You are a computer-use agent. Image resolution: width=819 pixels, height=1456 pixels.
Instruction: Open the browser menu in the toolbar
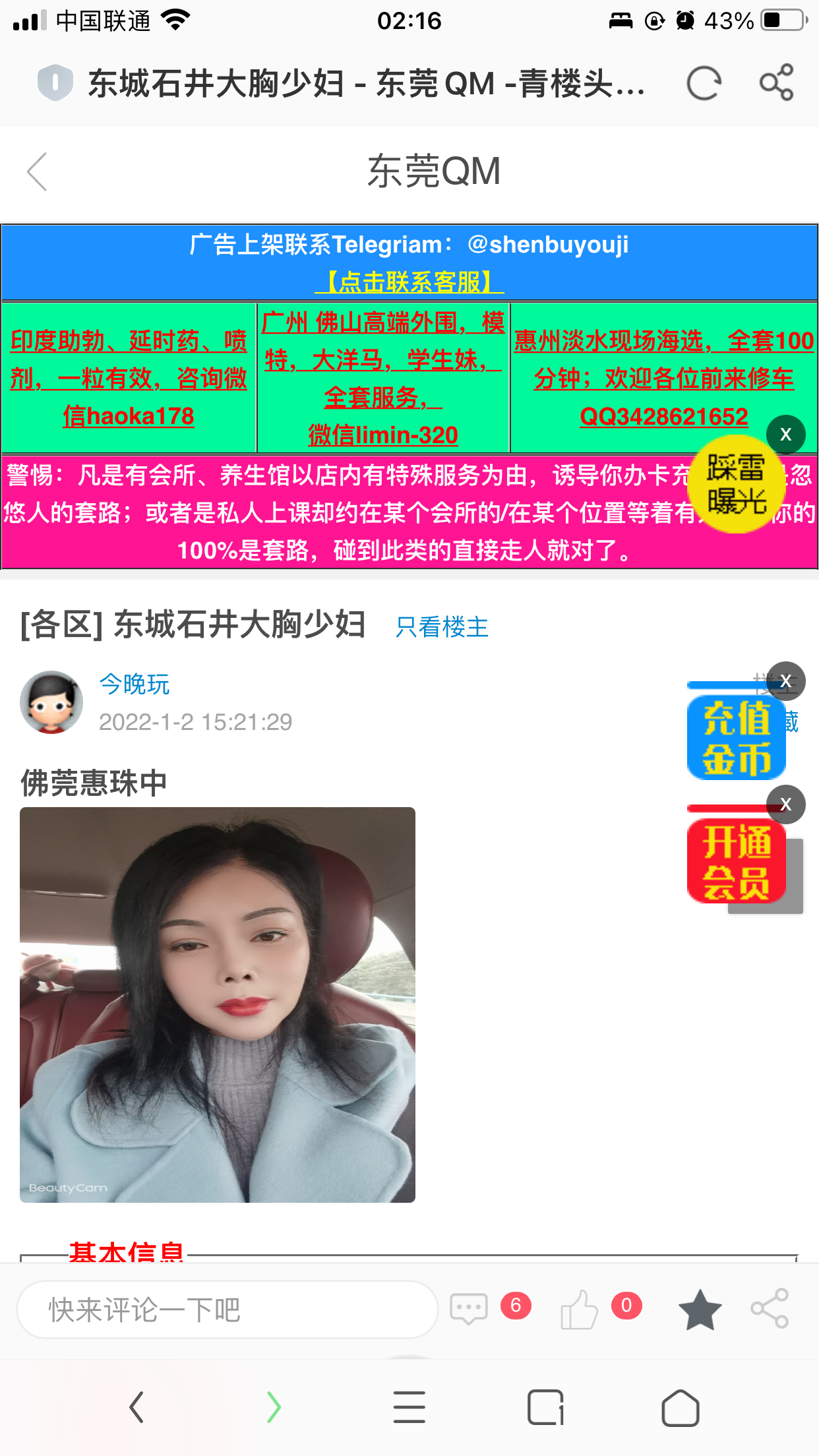pos(409,1407)
